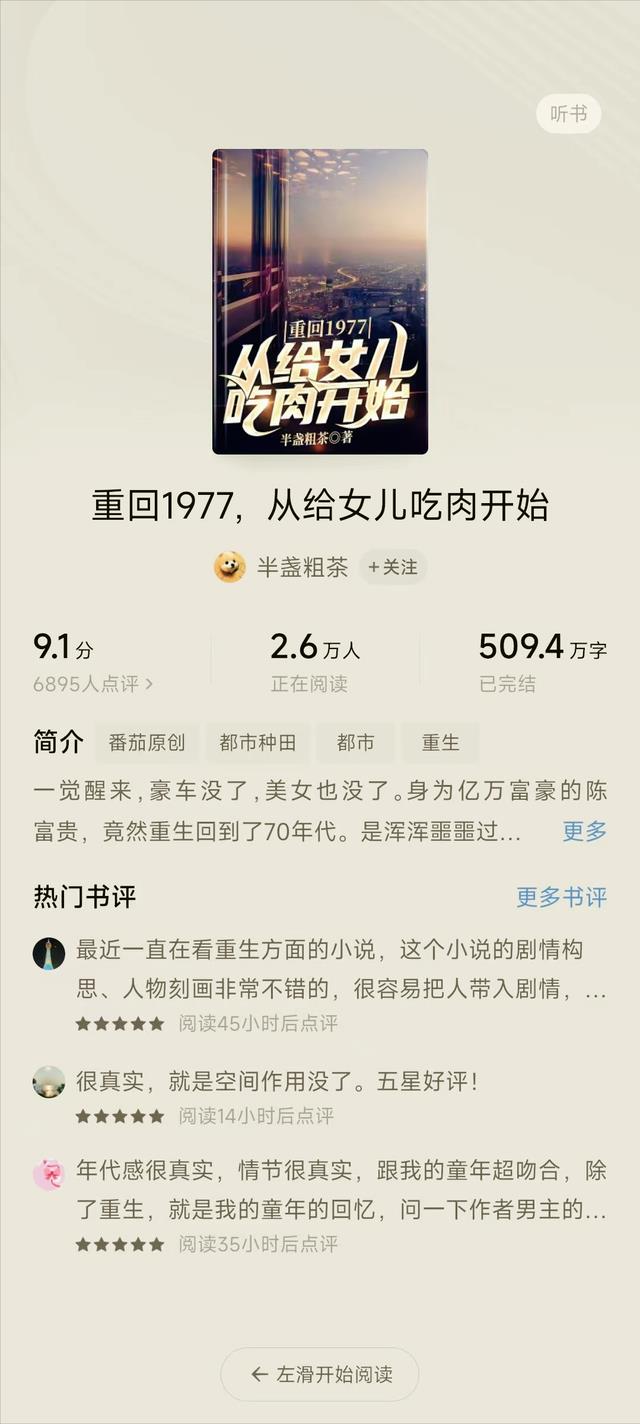Open the review read after 45 hours

(320, 985)
